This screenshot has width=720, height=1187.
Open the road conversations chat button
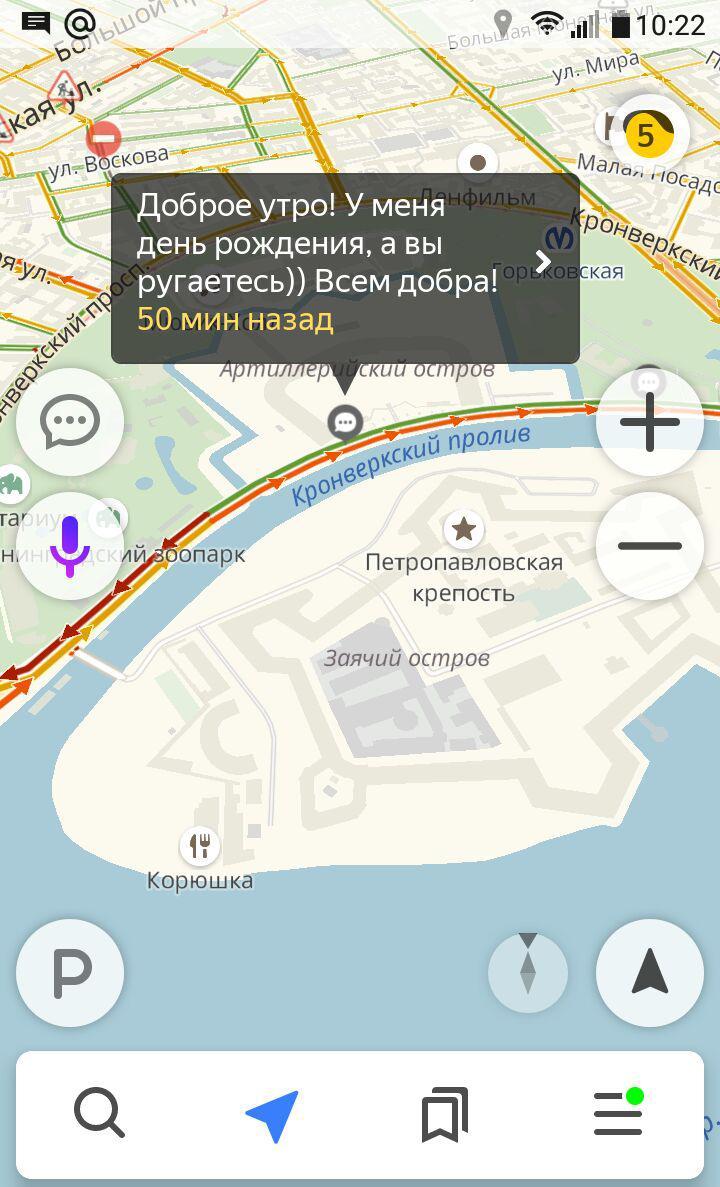point(69,422)
